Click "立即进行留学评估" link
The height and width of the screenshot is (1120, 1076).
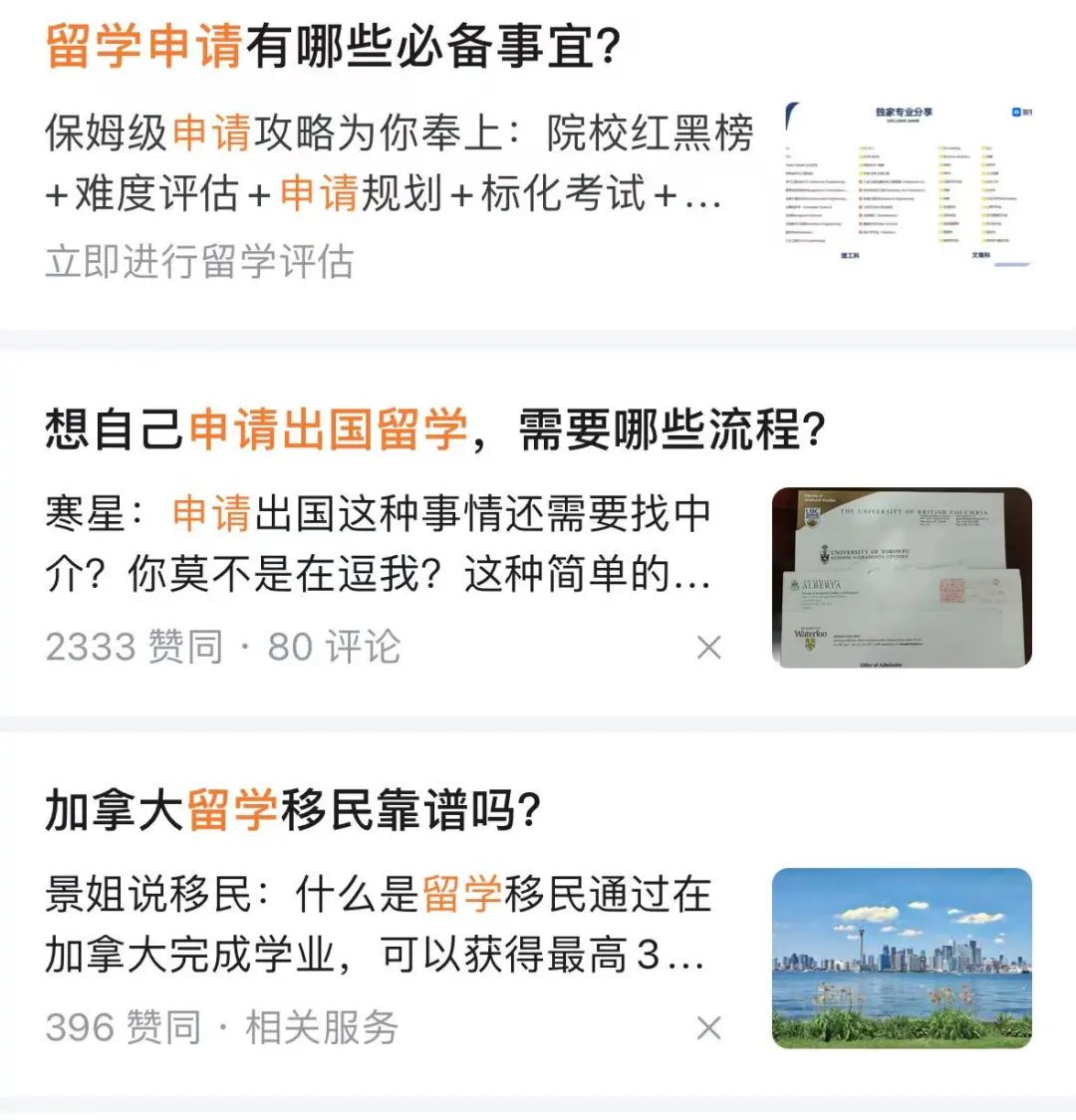click(x=199, y=262)
